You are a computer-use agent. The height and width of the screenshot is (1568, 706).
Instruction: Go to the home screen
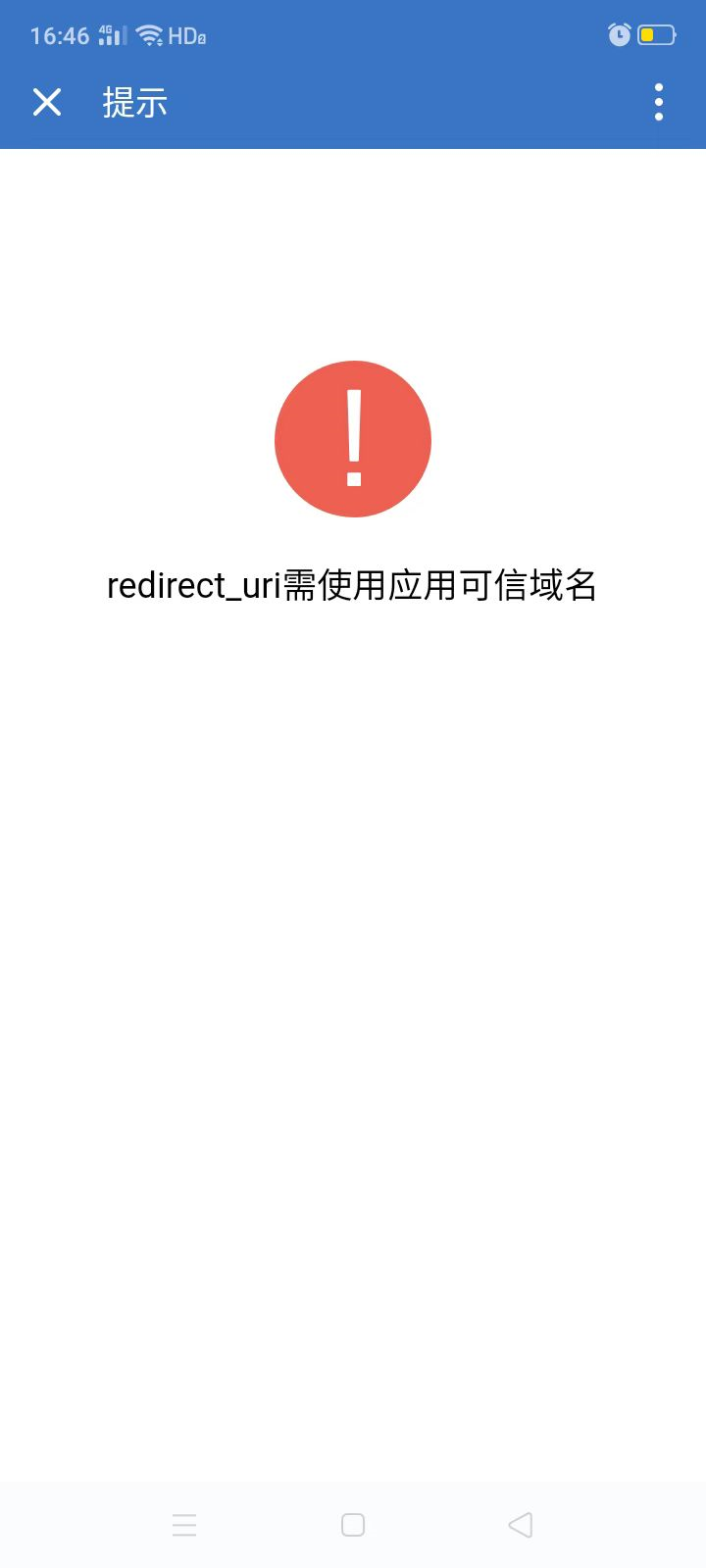pos(353,1524)
